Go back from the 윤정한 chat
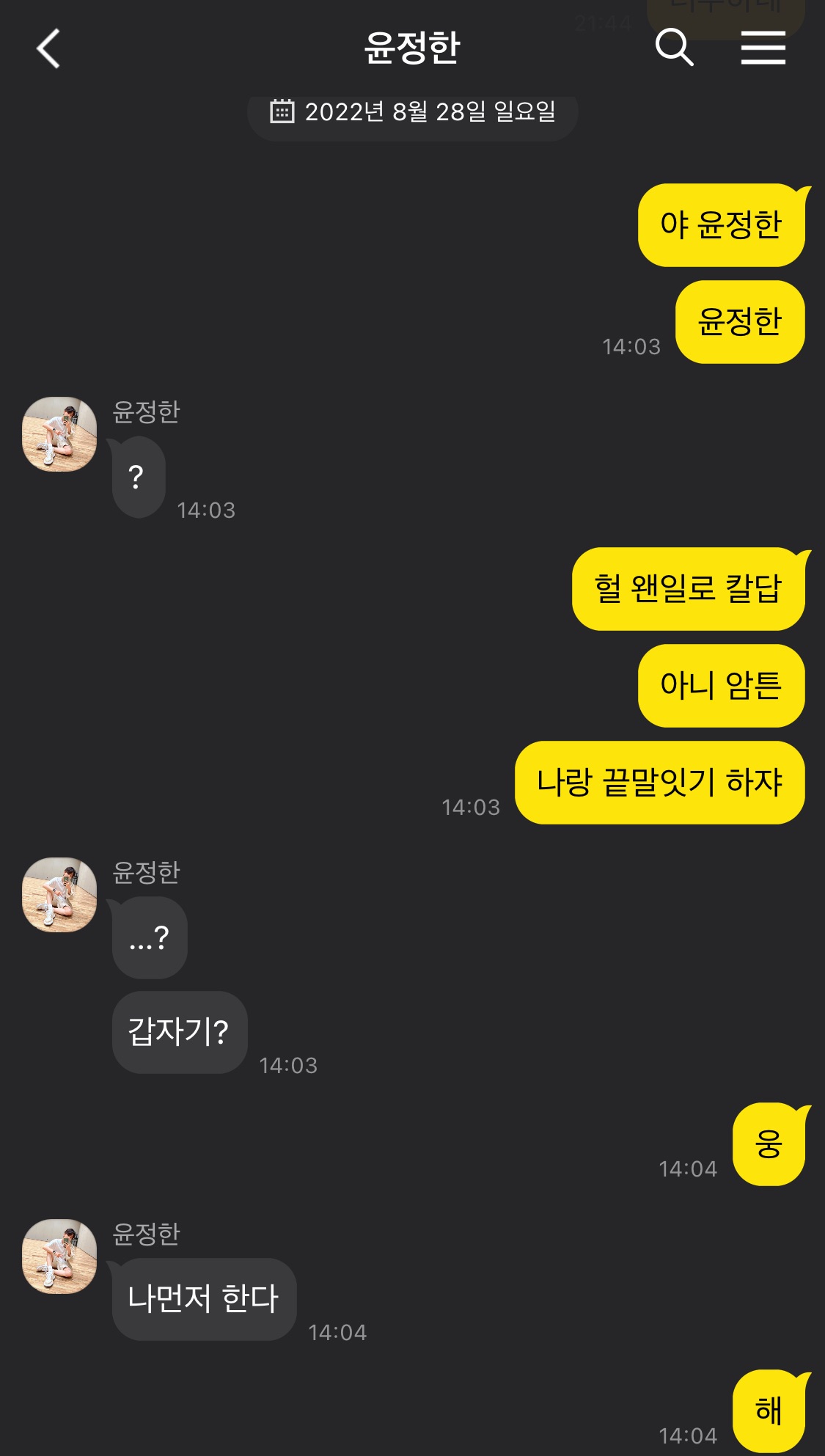Viewport: 825px width, 1456px height. pos(48,49)
